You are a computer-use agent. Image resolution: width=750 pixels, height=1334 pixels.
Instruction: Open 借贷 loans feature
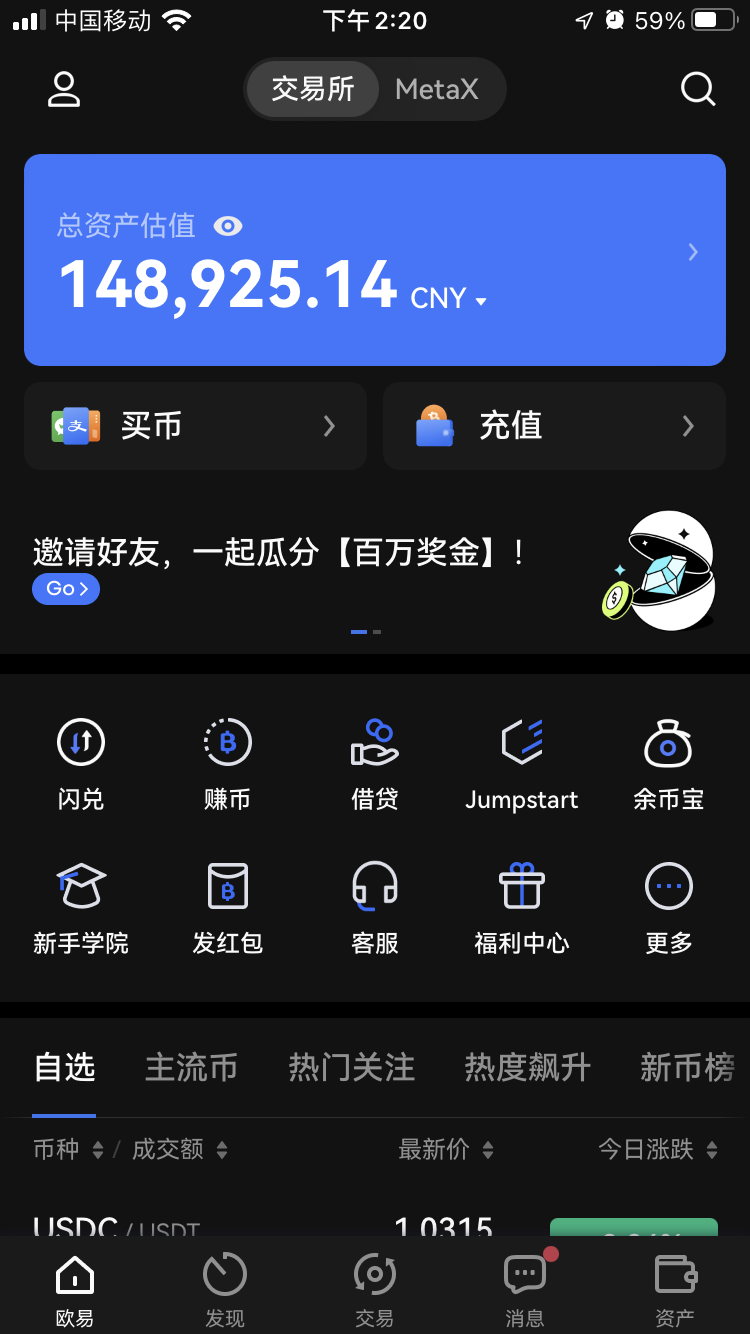click(375, 764)
